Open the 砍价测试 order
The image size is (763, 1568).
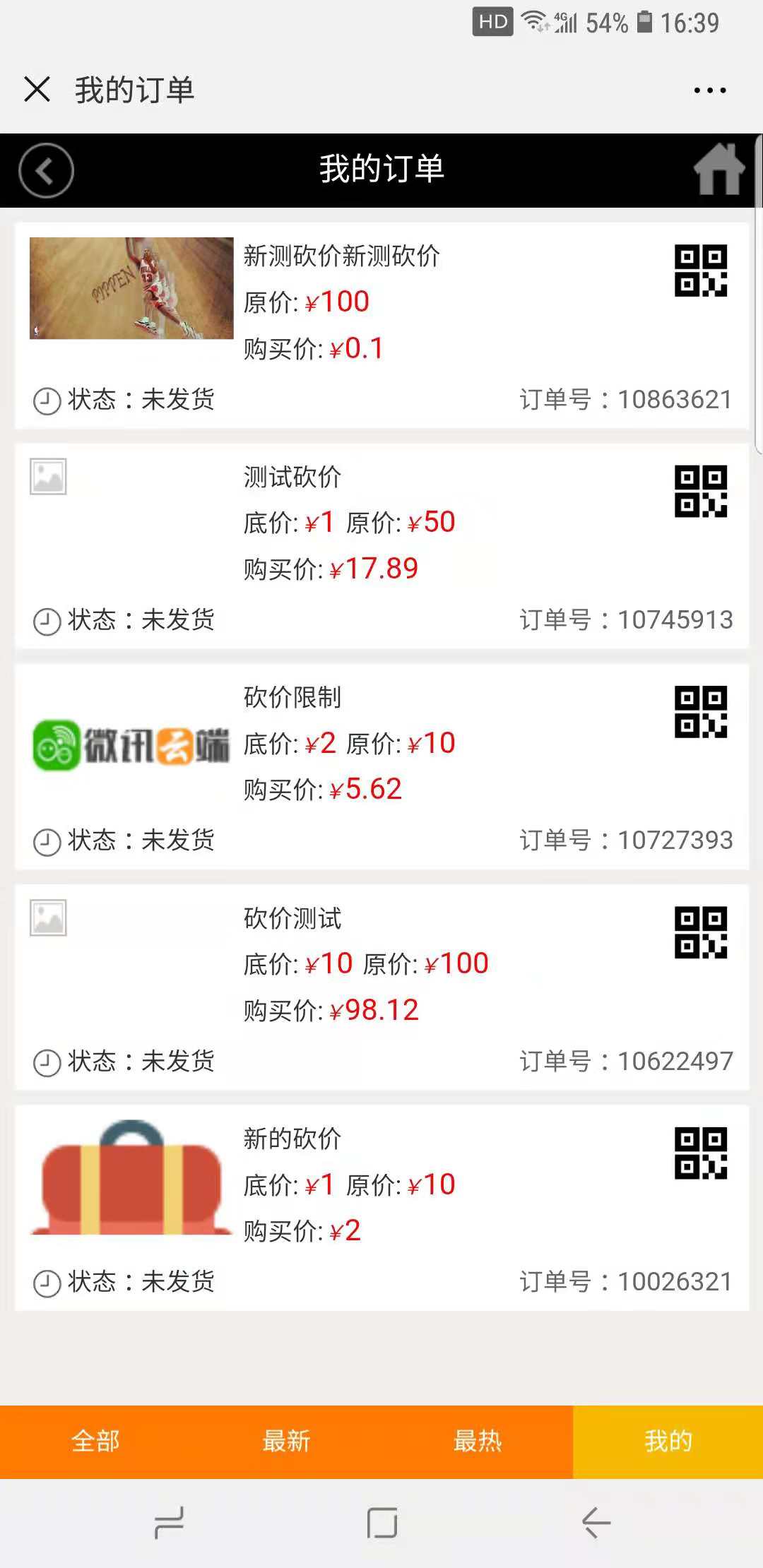pyautogui.click(x=292, y=918)
